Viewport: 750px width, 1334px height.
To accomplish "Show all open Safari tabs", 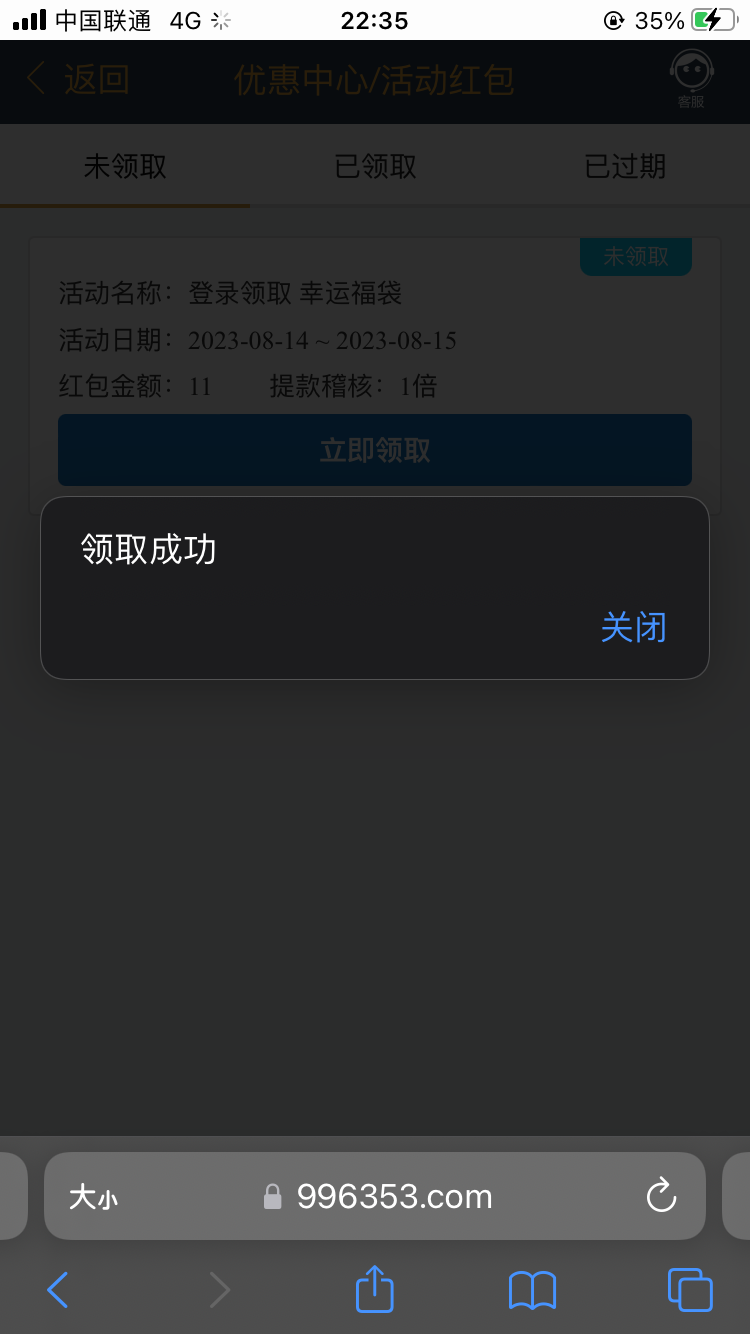I will 689,1290.
